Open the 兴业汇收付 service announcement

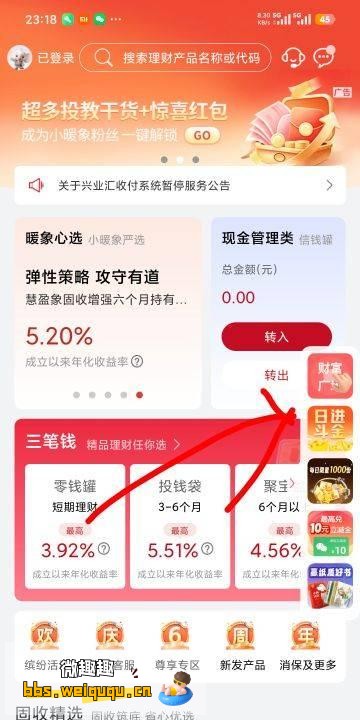[180, 186]
